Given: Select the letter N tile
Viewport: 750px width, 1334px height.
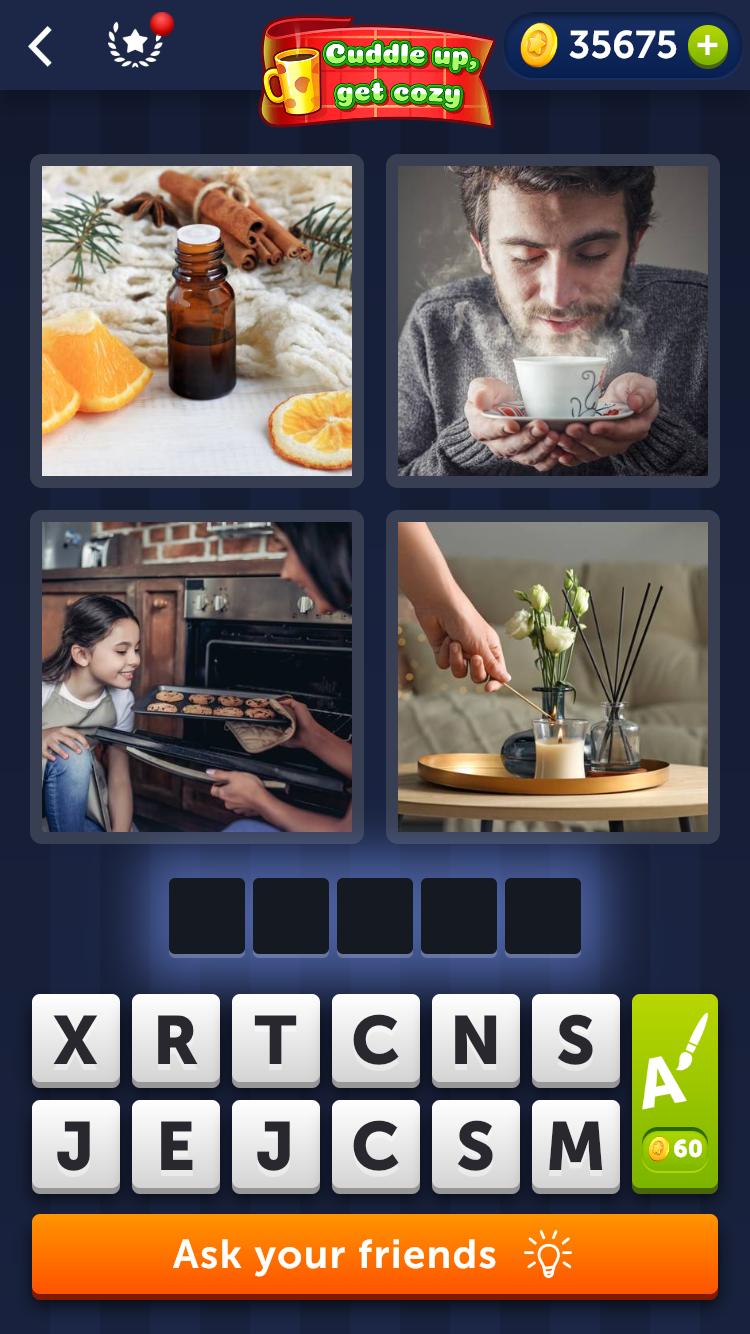Looking at the screenshot, I should [476, 1040].
